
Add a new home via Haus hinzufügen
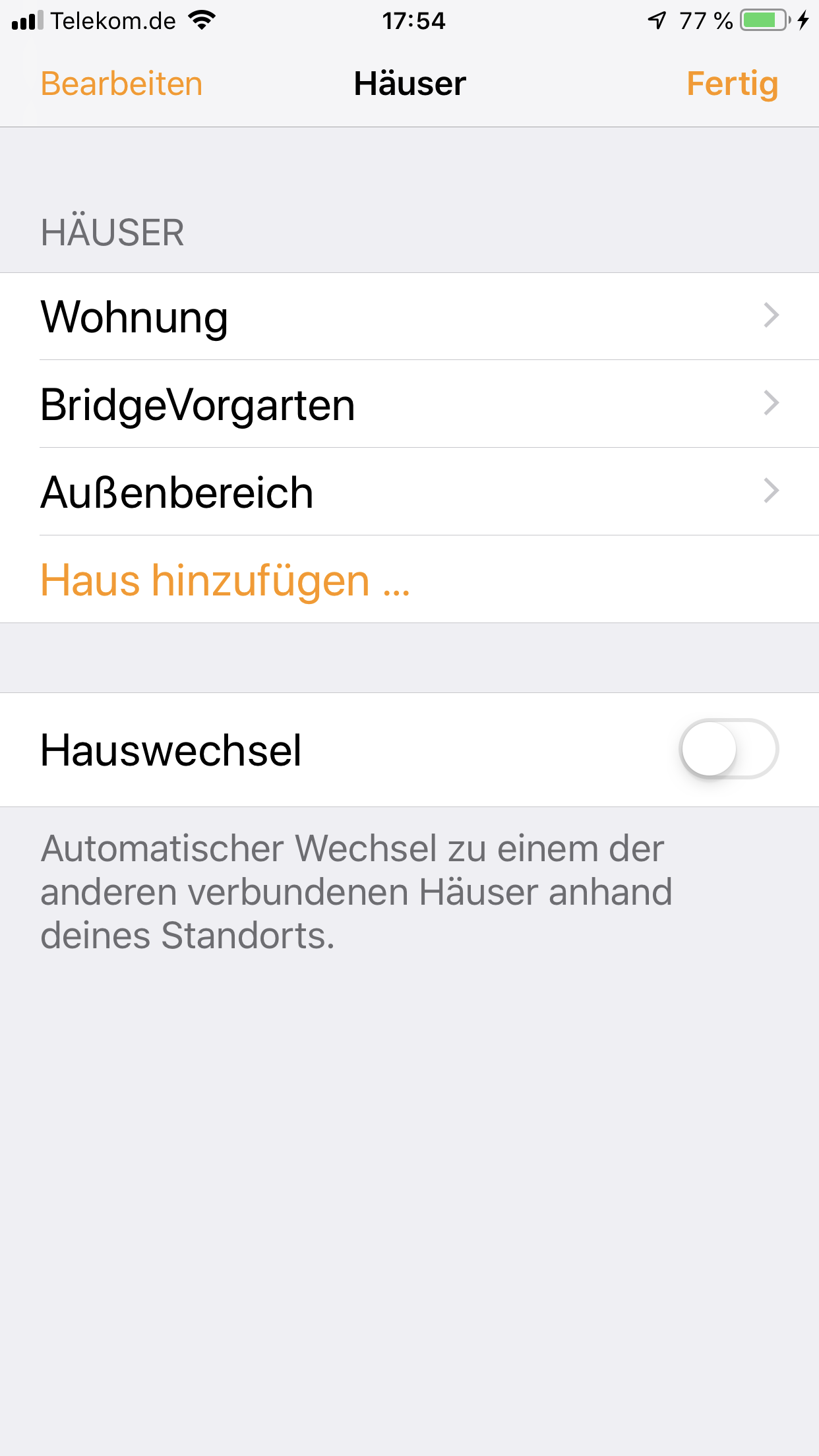(x=225, y=580)
